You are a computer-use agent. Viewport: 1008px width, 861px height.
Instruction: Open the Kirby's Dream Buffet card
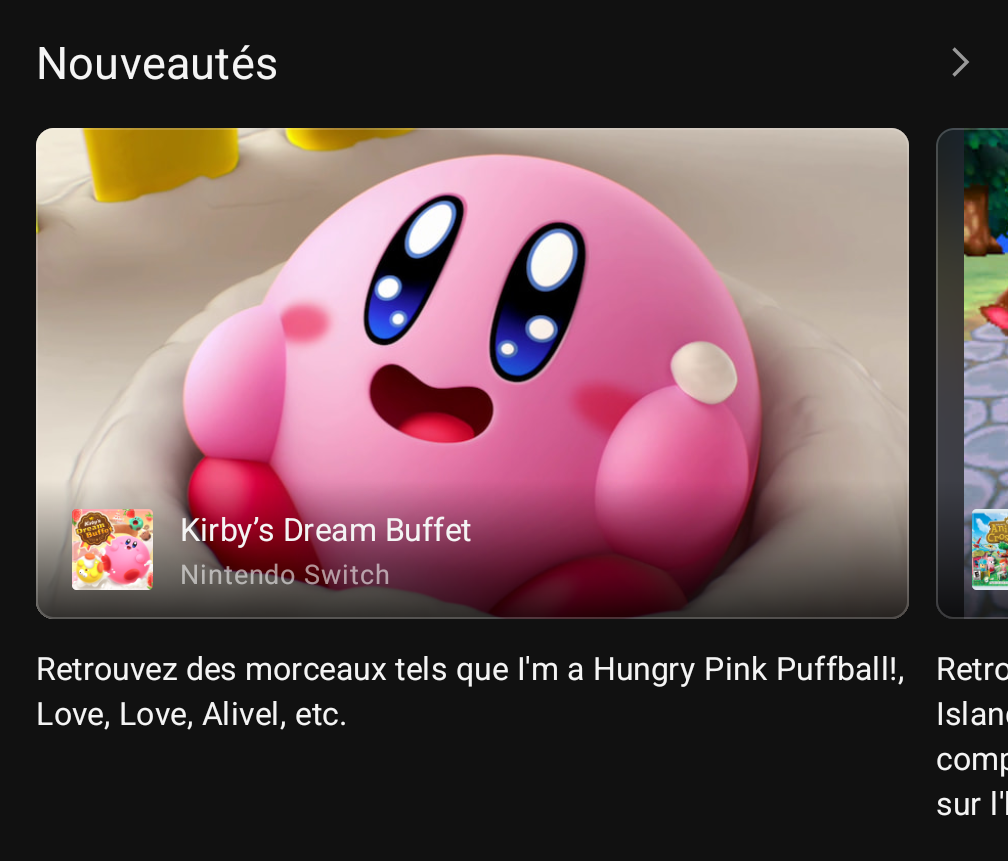click(x=472, y=372)
